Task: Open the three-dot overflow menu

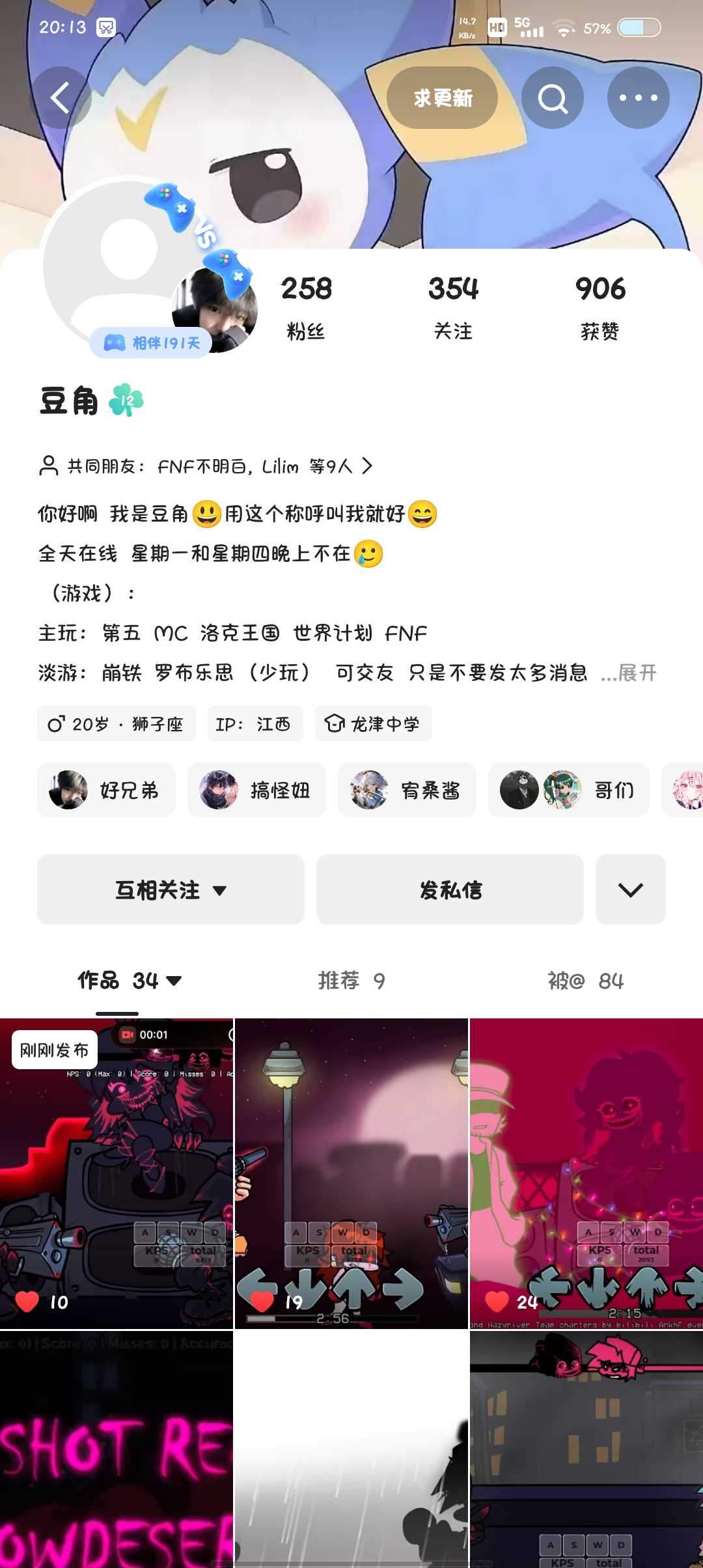Action: coord(638,98)
